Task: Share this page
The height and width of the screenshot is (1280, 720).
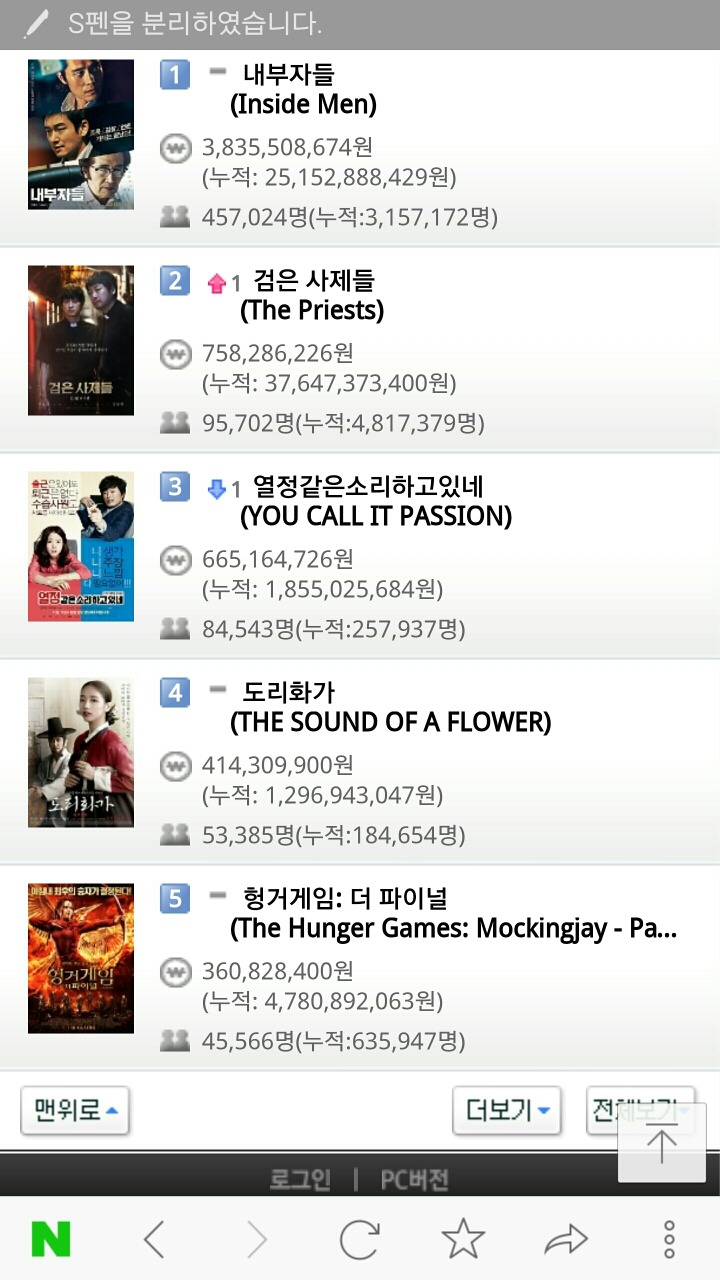Action: coord(566,1240)
